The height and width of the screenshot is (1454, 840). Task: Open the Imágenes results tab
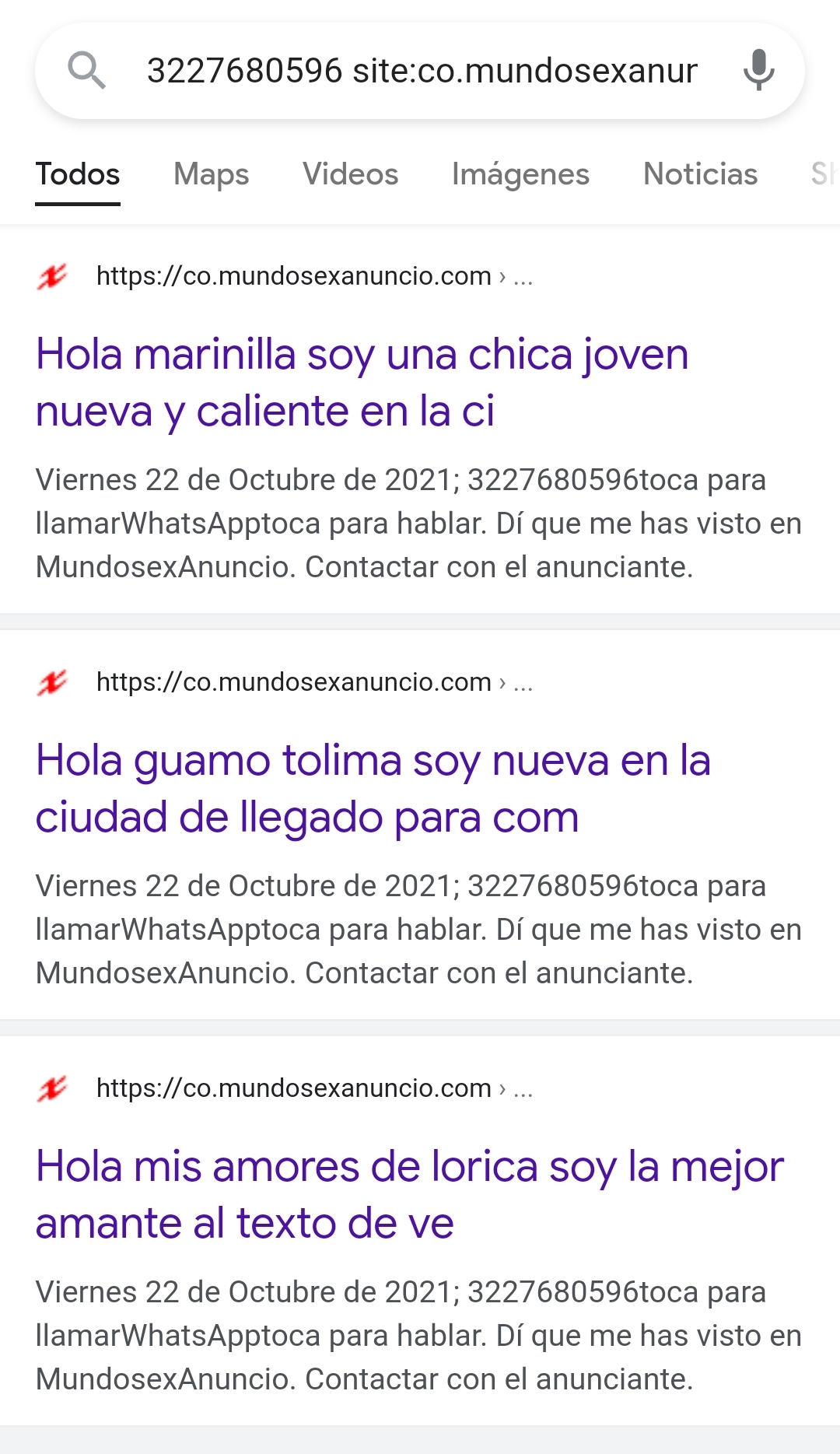click(520, 174)
